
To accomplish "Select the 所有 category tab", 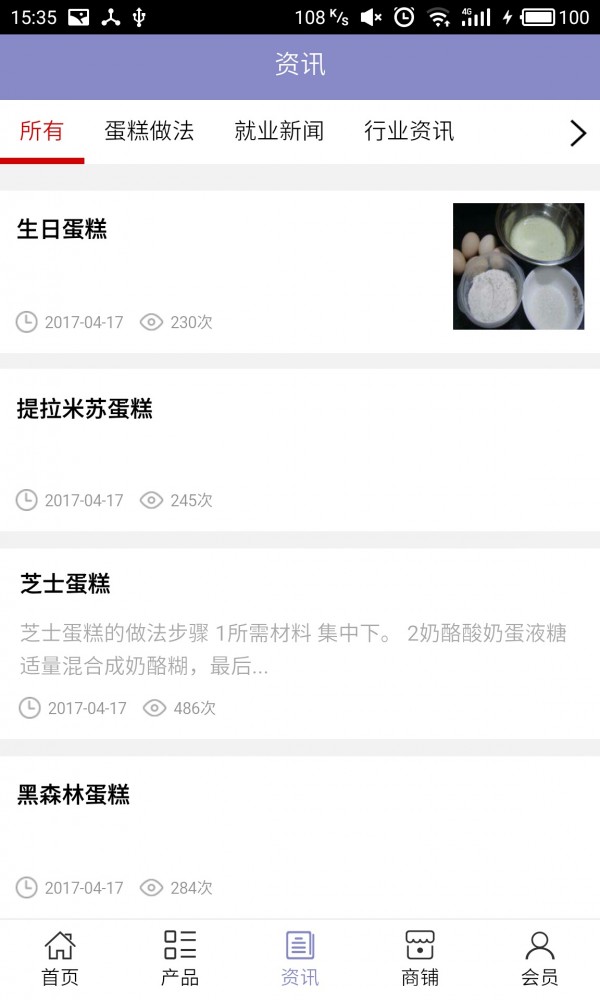I will coord(42,131).
